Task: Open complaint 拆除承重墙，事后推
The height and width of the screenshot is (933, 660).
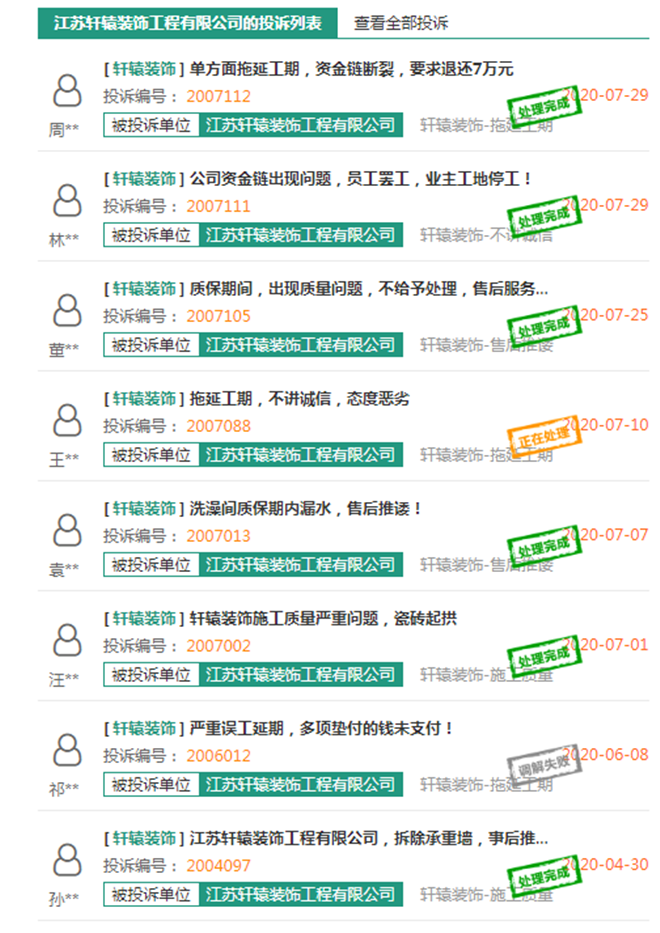Action: [368, 838]
